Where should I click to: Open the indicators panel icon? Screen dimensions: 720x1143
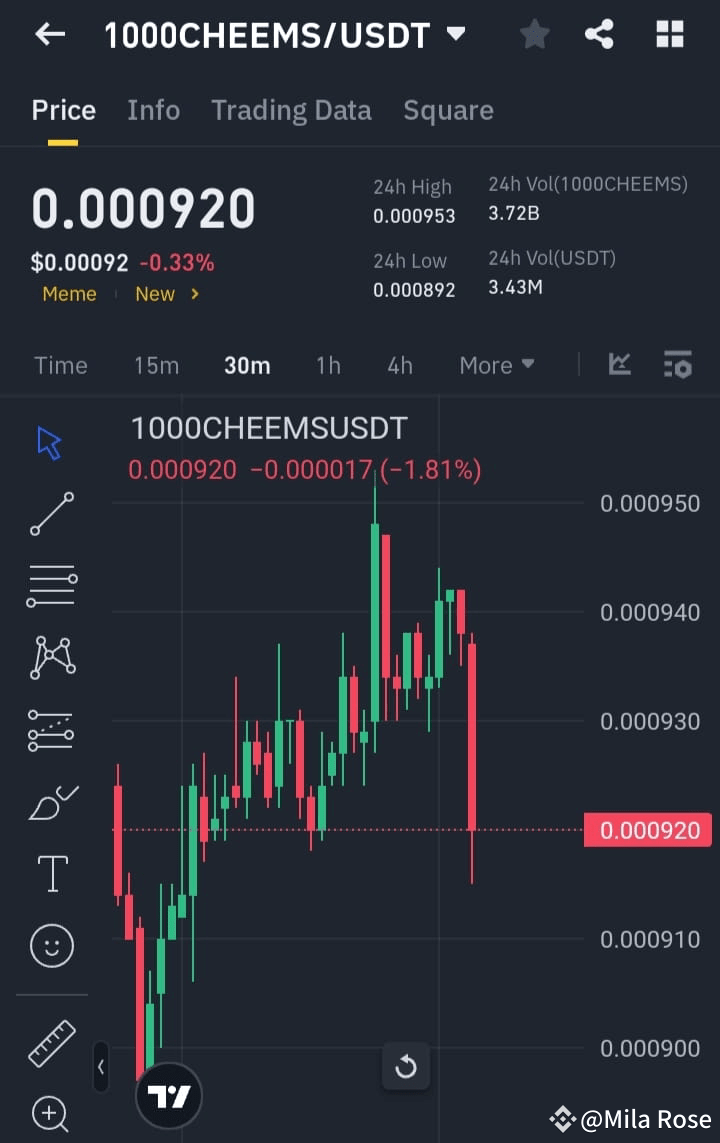(620, 365)
